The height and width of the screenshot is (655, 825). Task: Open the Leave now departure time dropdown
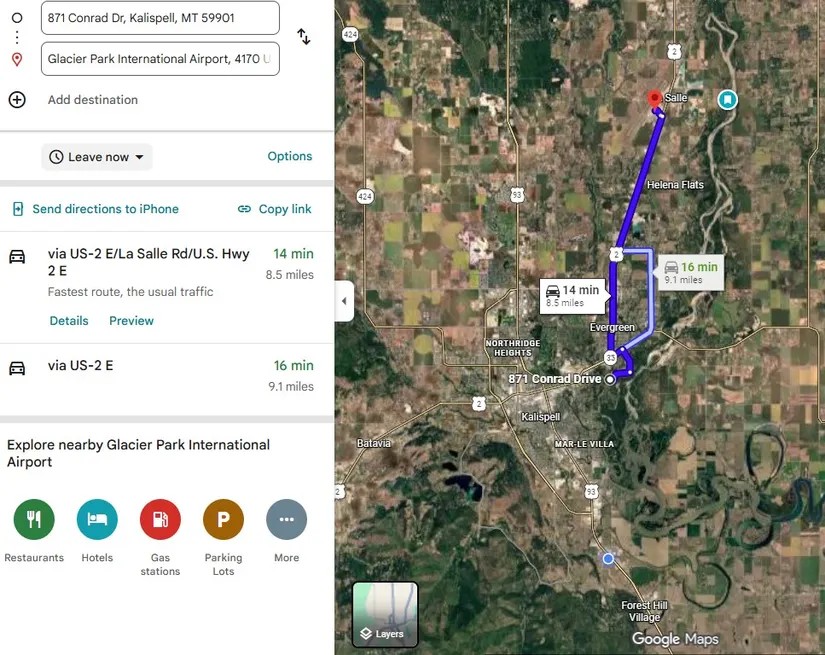click(x=97, y=157)
